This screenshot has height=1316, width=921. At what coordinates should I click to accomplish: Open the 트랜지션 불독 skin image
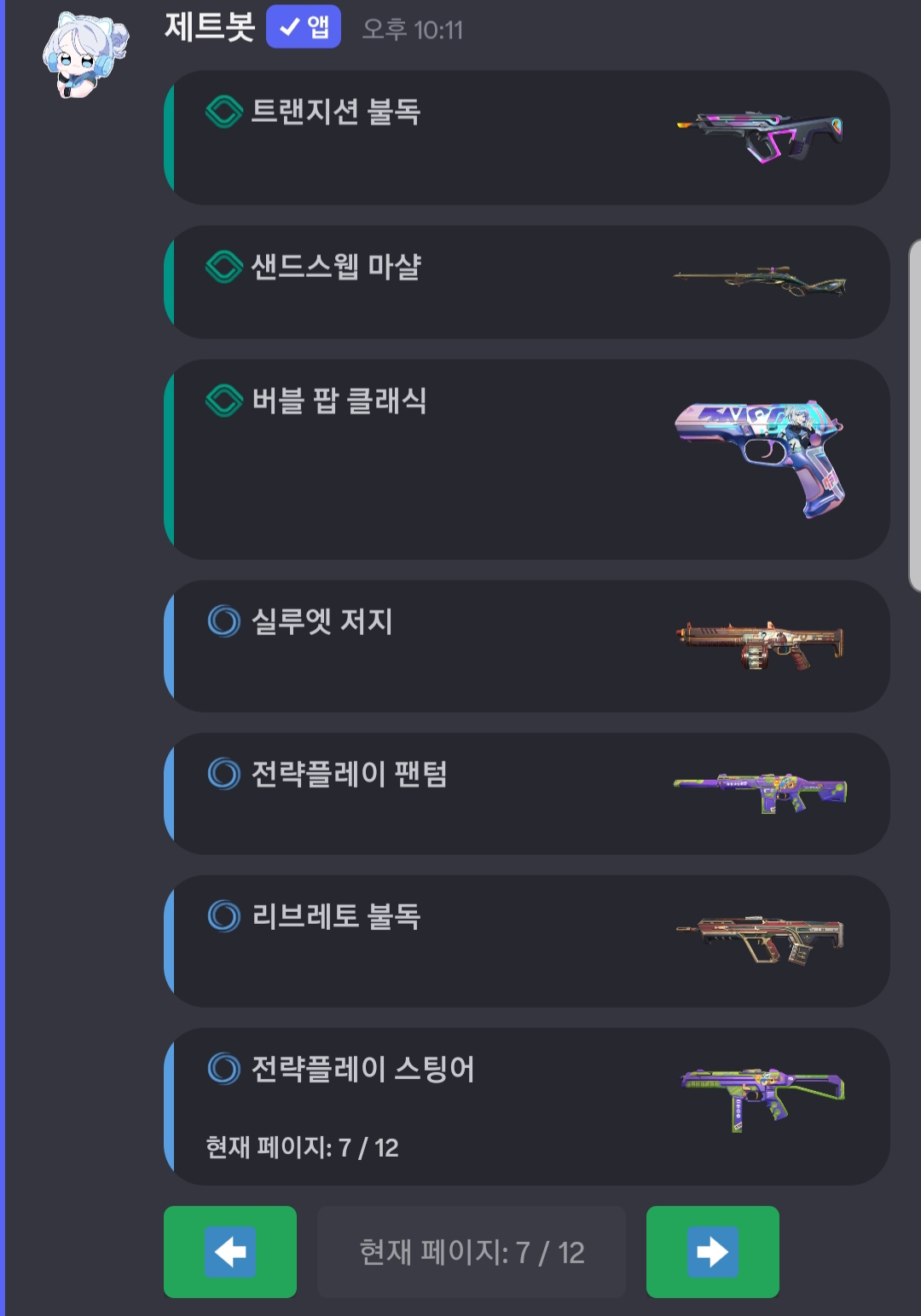click(760, 136)
